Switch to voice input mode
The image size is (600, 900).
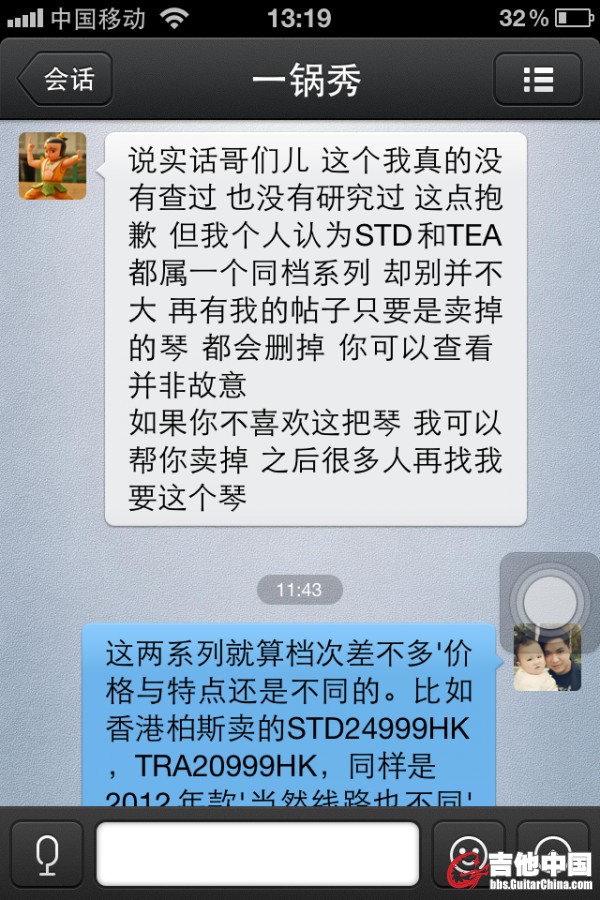(47, 853)
